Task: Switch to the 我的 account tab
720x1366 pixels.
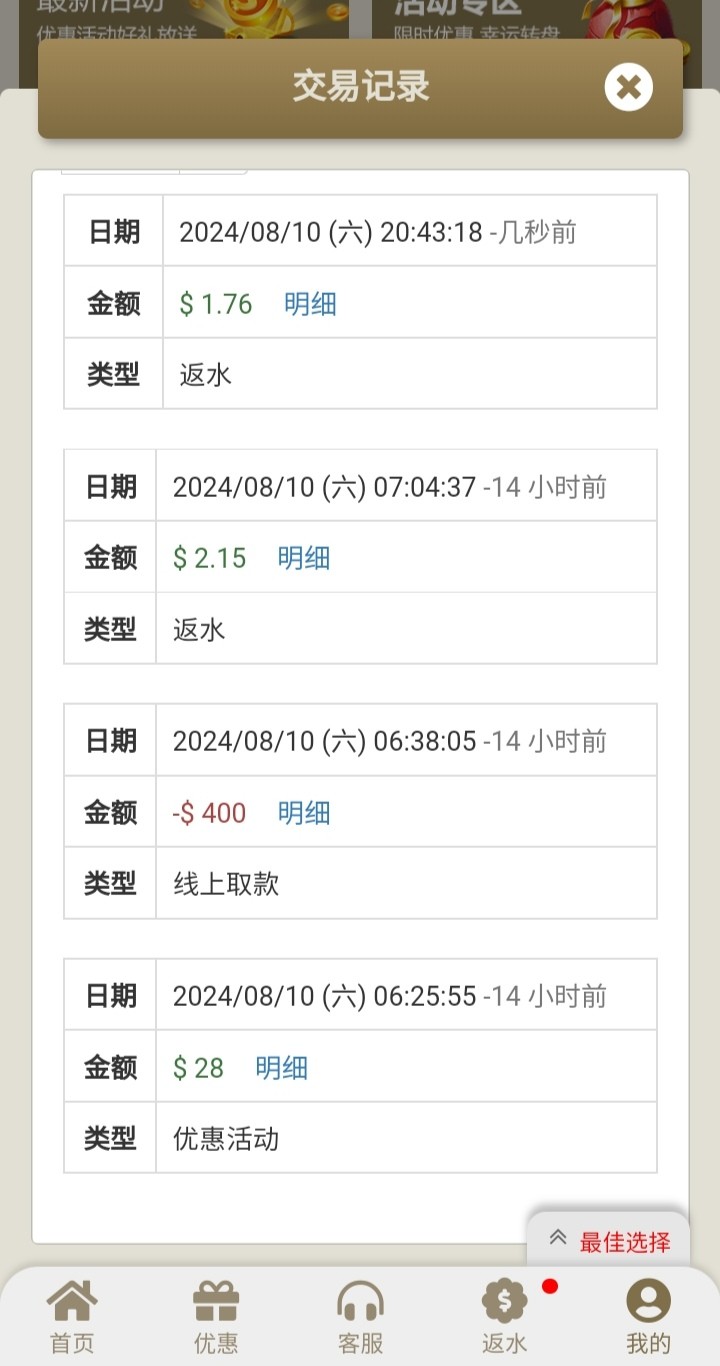Action: (x=648, y=1317)
